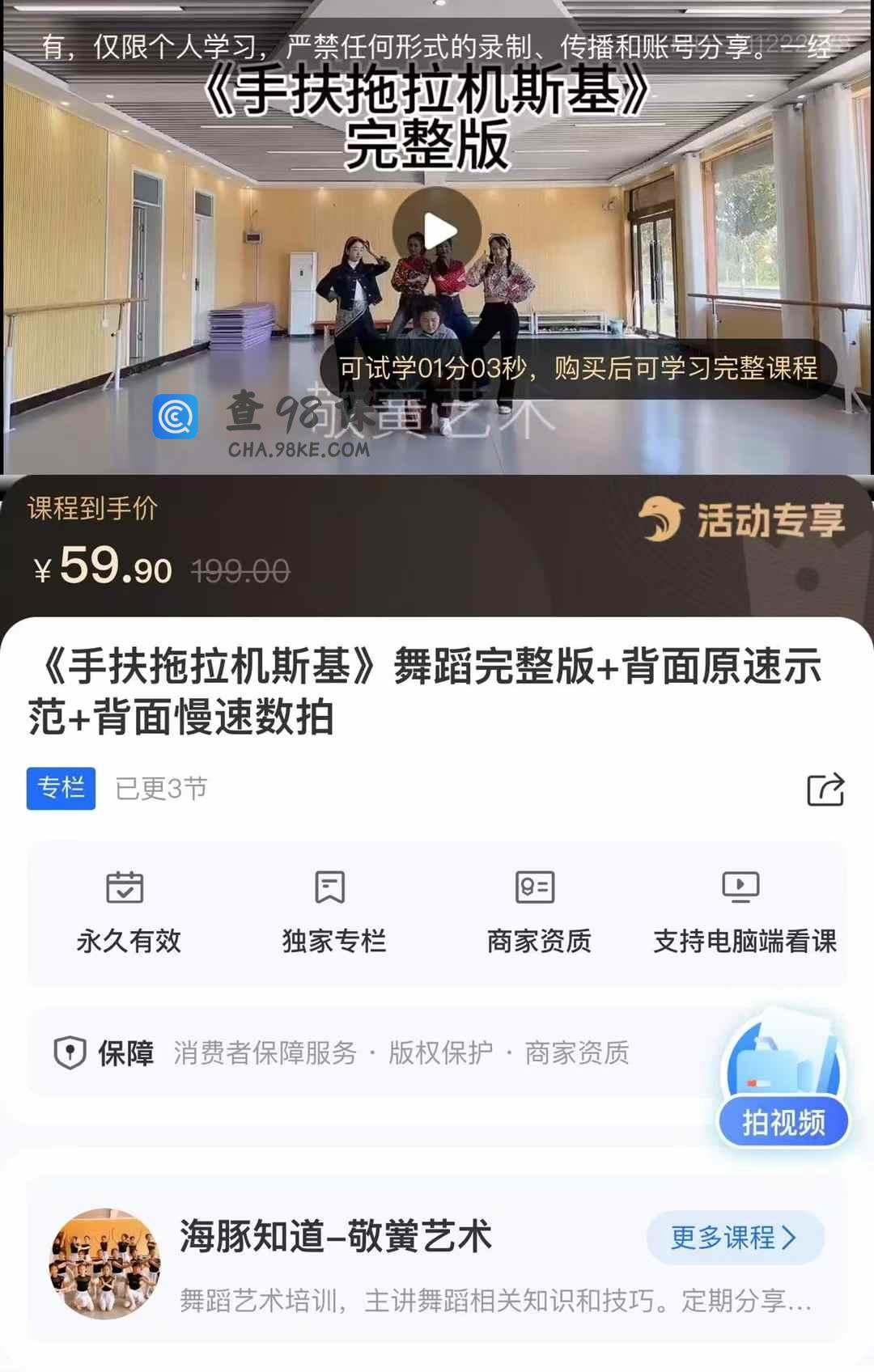Open 更多课程 from 敬黉艺术
Viewport: 874px width, 1372px height.
pos(734,1237)
